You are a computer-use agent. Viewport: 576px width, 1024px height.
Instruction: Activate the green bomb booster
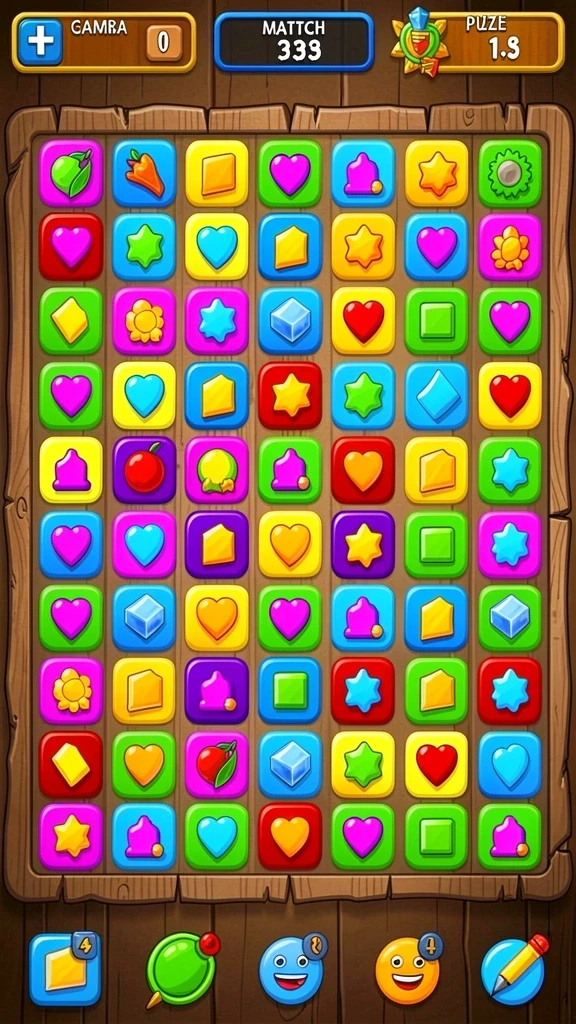pos(182,969)
